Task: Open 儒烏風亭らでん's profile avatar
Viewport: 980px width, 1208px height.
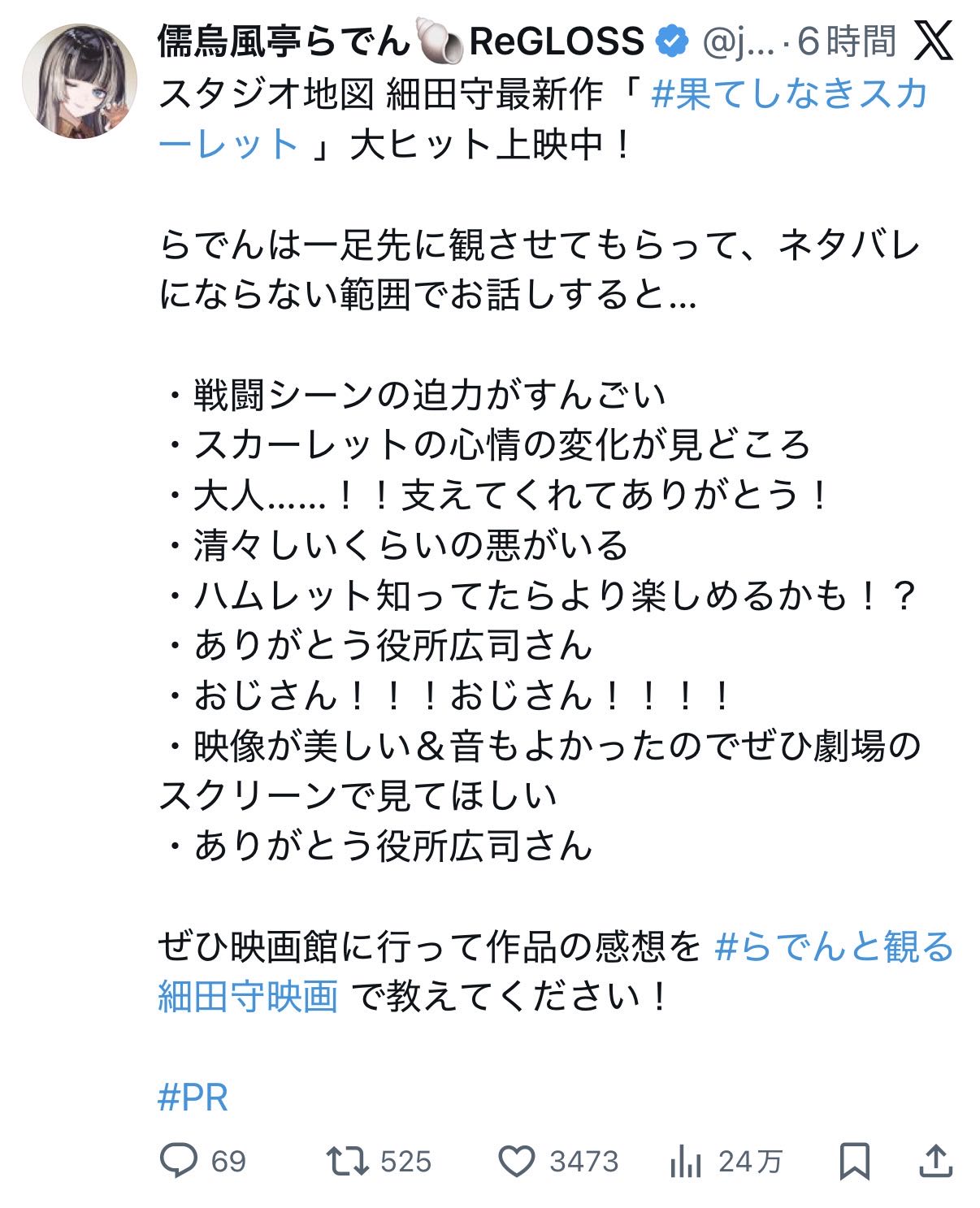Action: tap(80, 81)
